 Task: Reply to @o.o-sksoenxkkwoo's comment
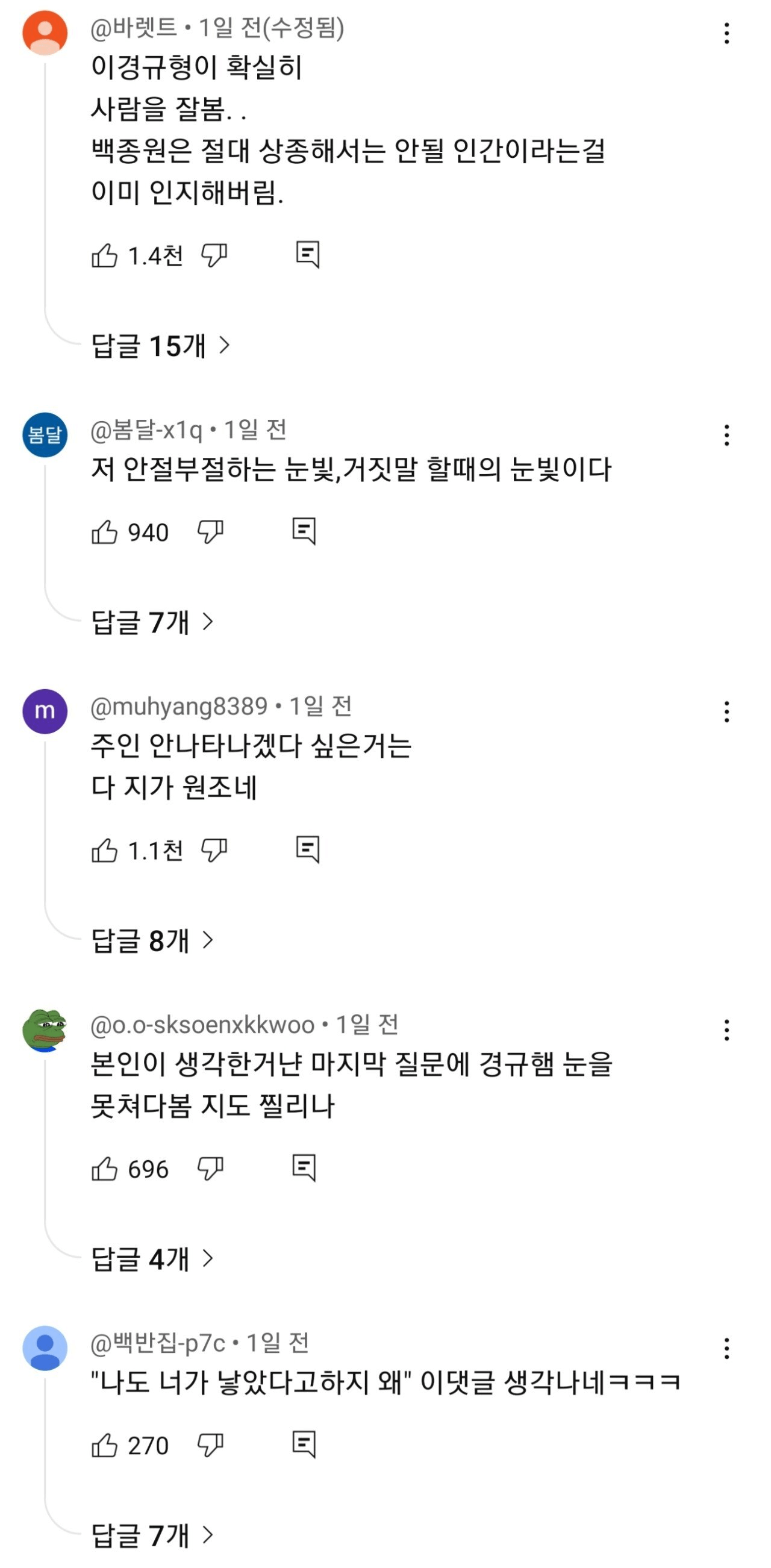click(x=304, y=1167)
